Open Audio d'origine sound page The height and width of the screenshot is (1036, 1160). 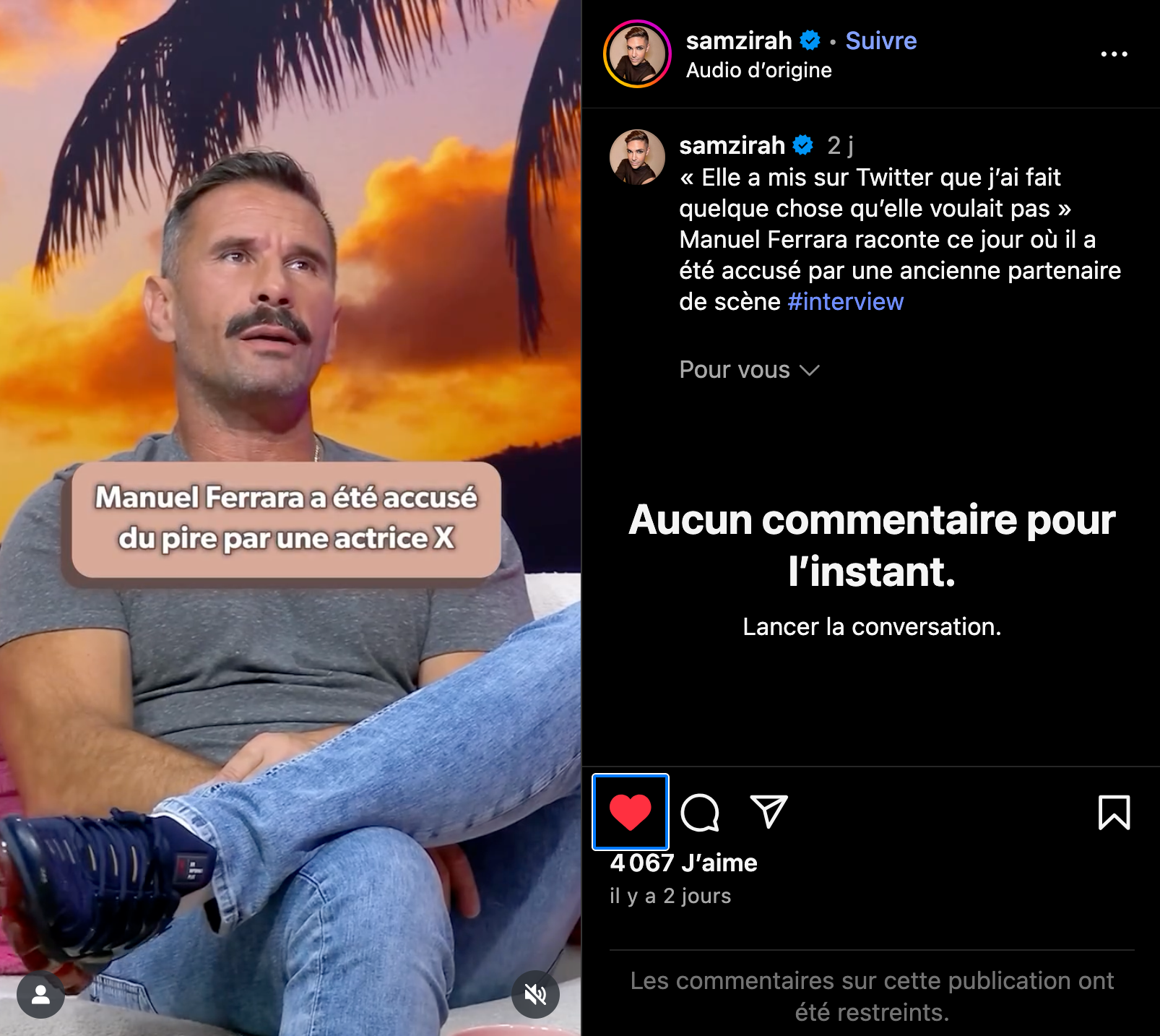coord(758,71)
